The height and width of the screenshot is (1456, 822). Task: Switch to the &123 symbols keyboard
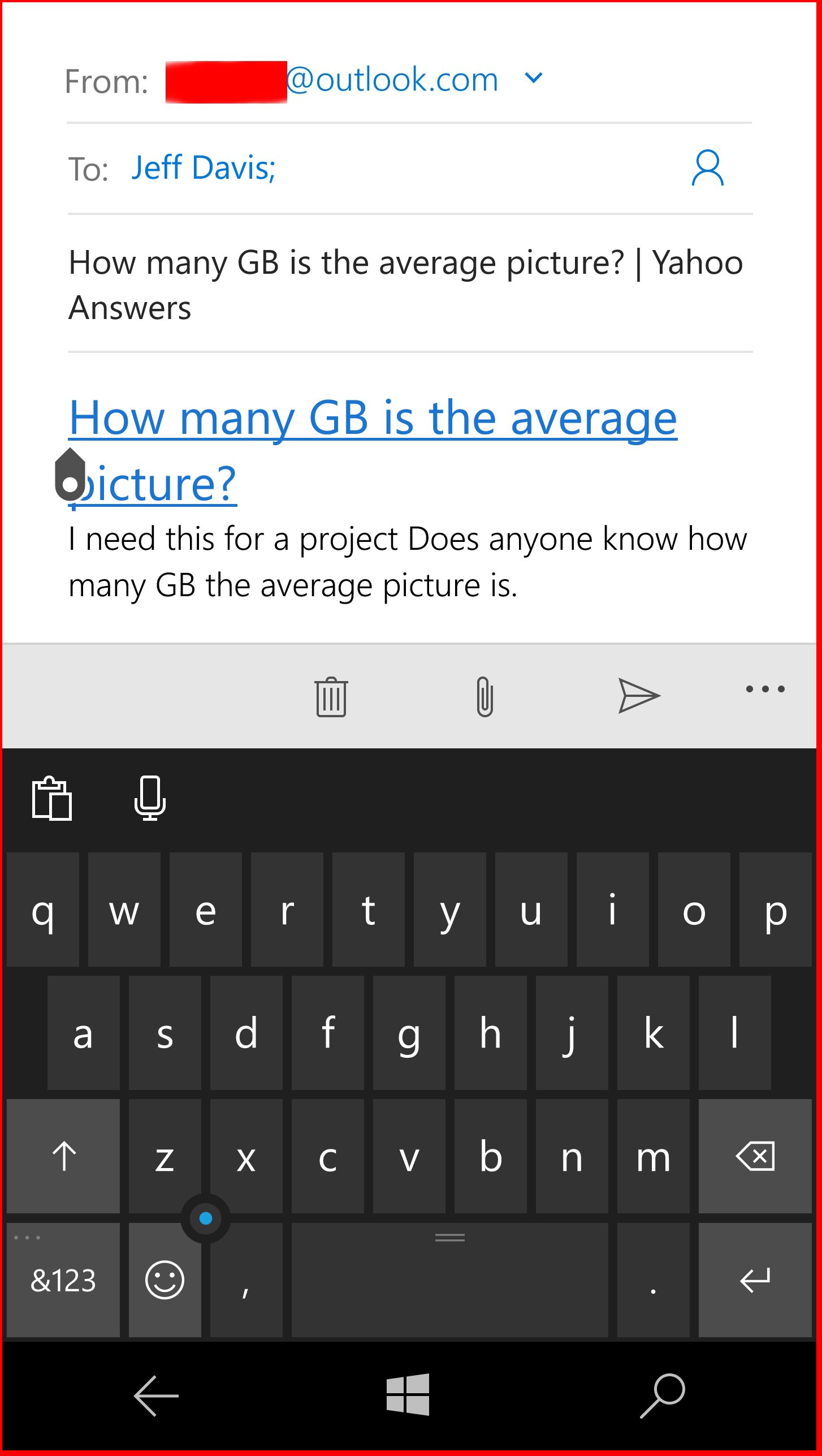(63, 1280)
